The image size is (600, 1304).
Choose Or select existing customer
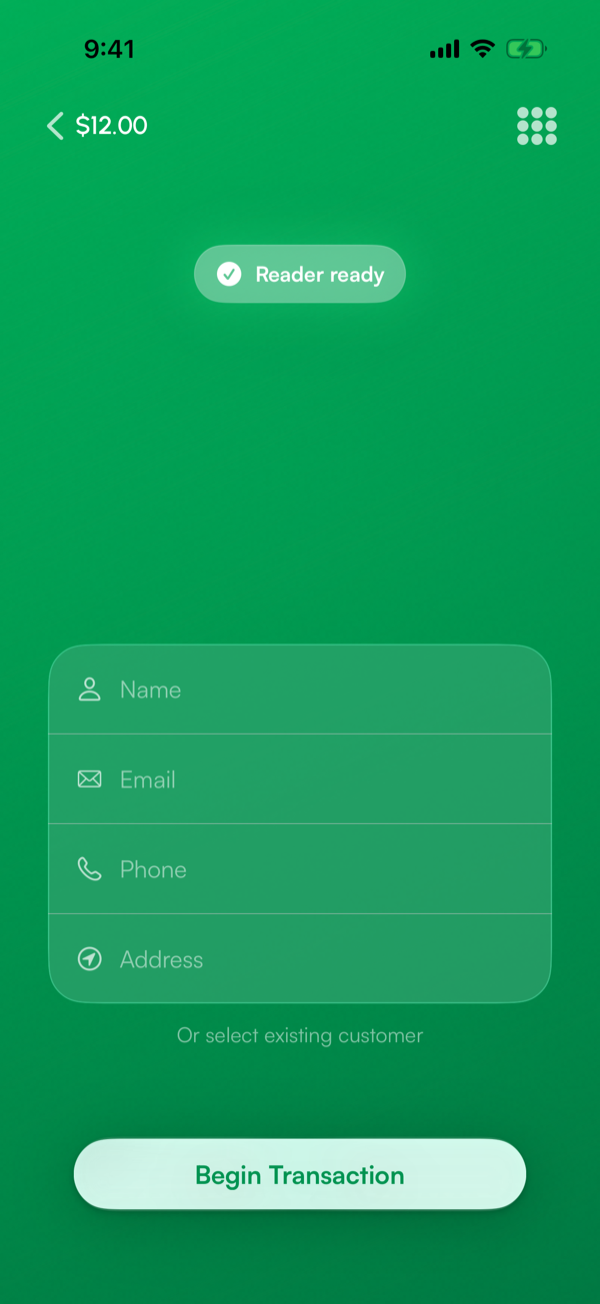(x=300, y=1036)
